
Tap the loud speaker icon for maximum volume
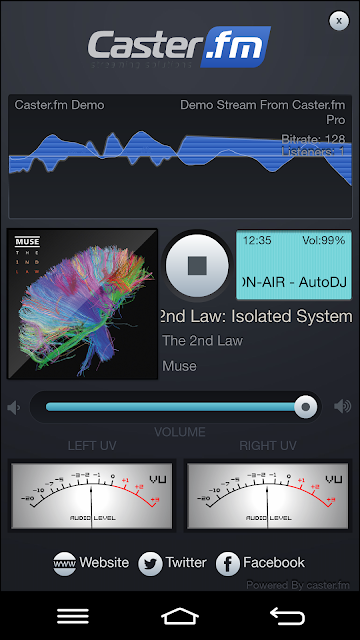pos(342,407)
